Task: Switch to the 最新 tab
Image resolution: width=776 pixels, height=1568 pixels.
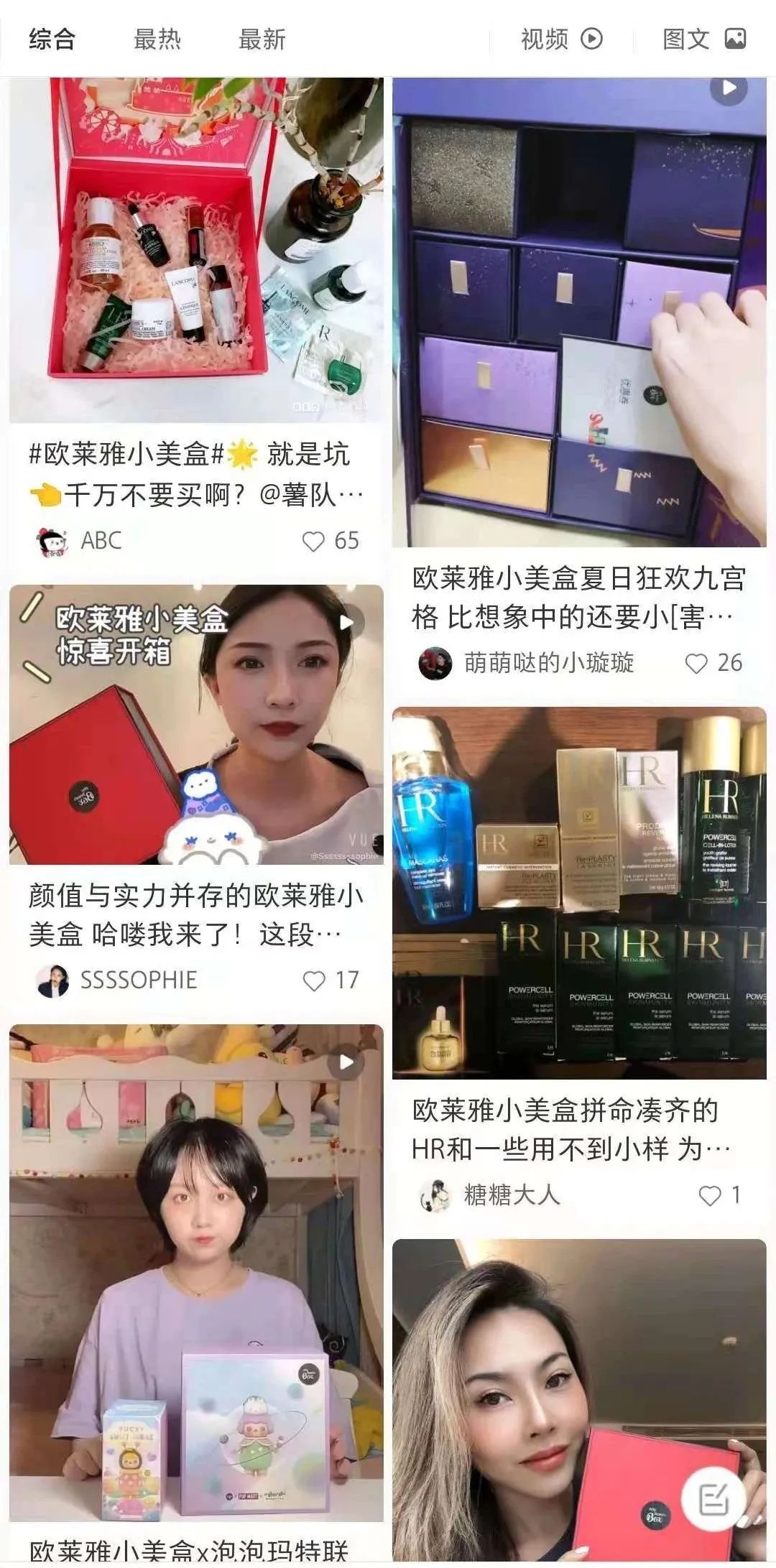Action: tap(262, 39)
